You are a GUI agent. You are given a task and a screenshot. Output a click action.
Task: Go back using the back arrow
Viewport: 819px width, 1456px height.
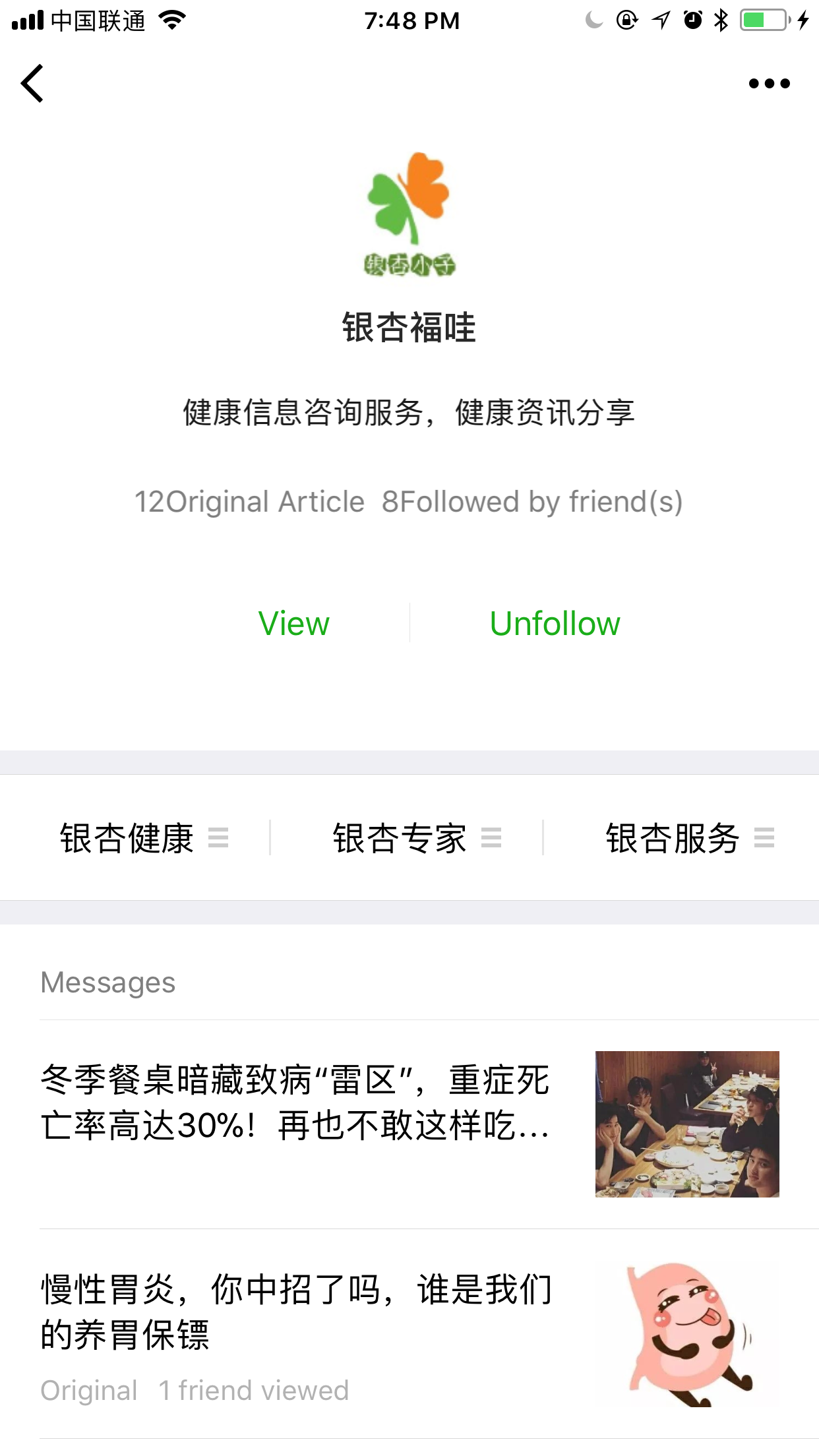tap(32, 83)
